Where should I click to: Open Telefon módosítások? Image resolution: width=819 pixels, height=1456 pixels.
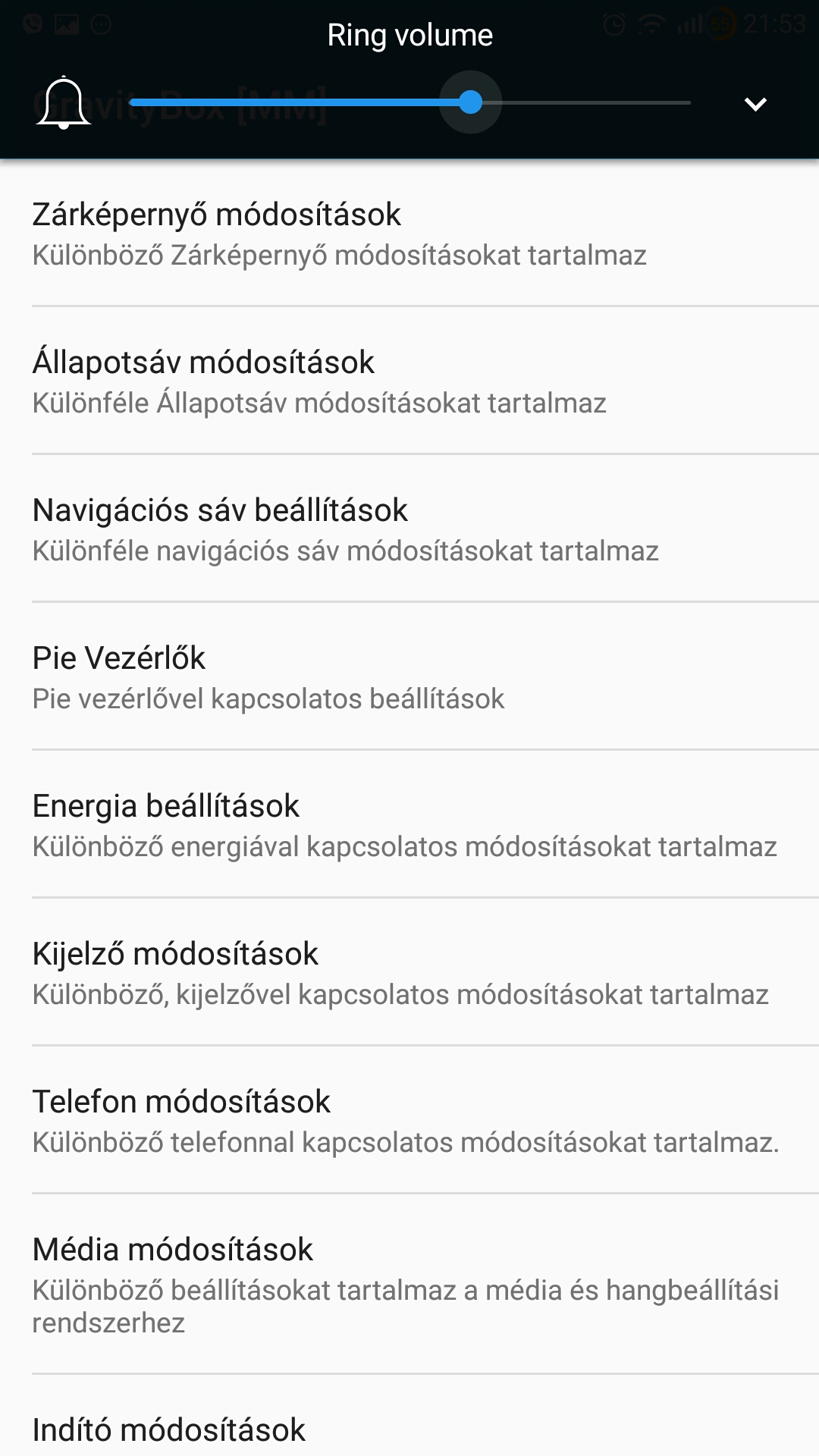pos(409,1121)
